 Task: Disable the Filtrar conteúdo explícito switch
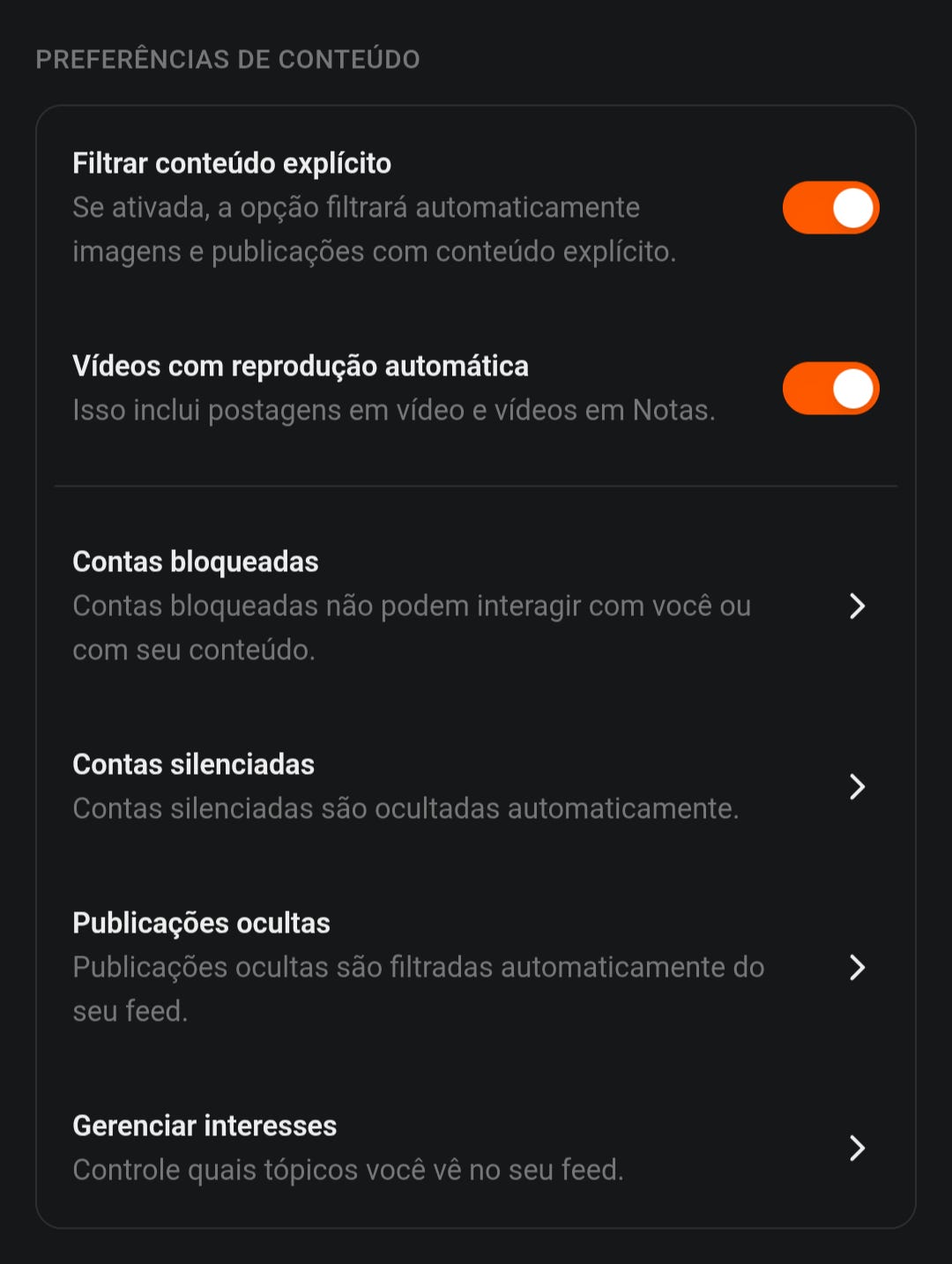[x=830, y=208]
